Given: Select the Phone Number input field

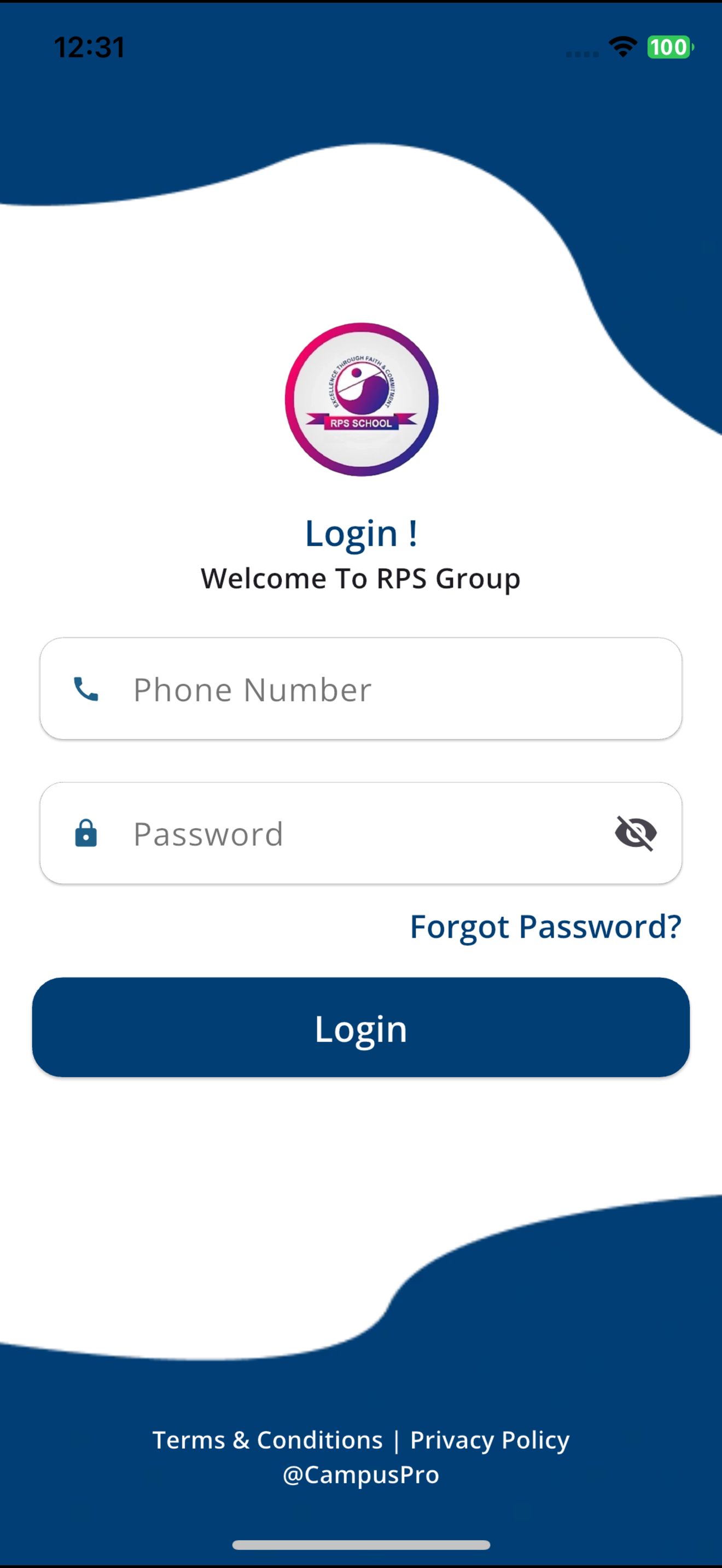Looking at the screenshot, I should 360,688.
